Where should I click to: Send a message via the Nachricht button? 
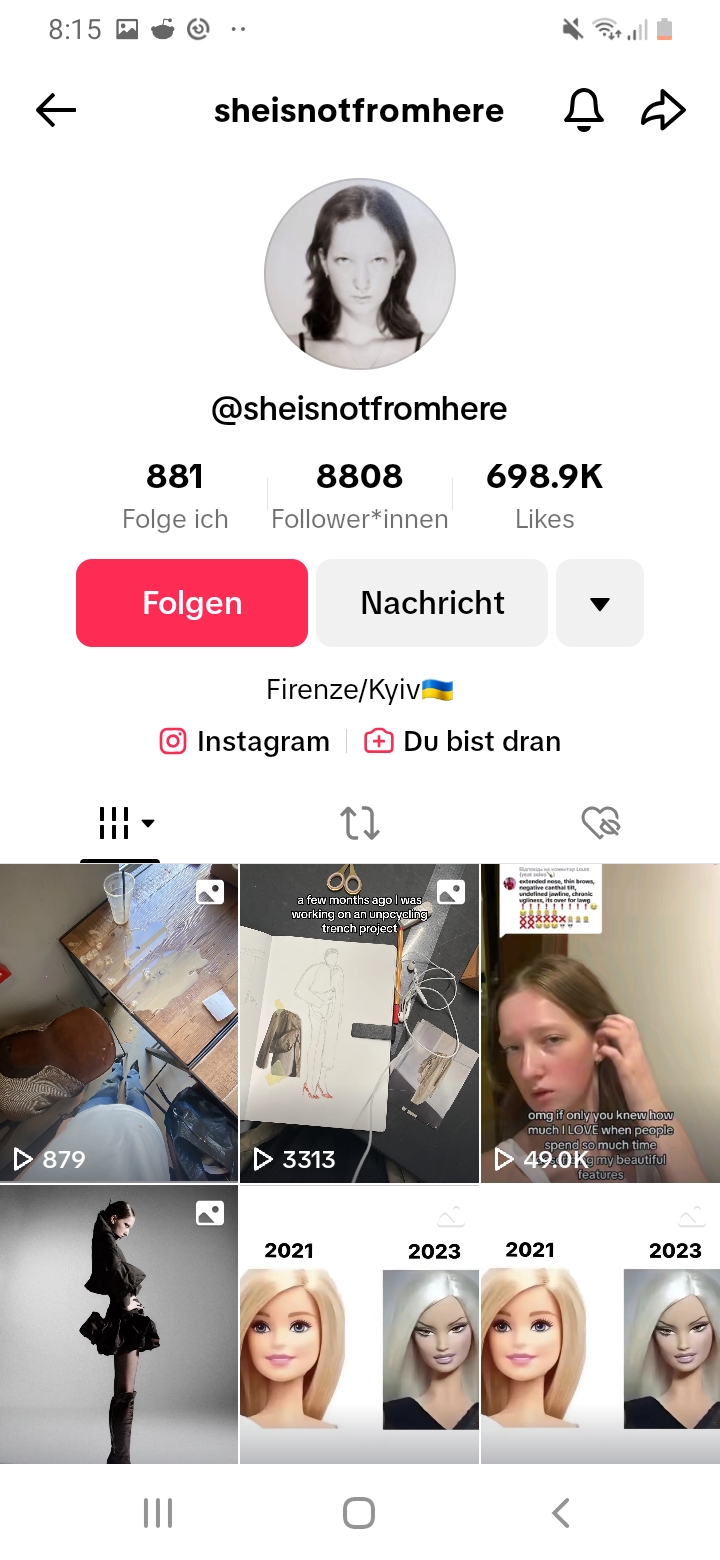pyautogui.click(x=431, y=602)
